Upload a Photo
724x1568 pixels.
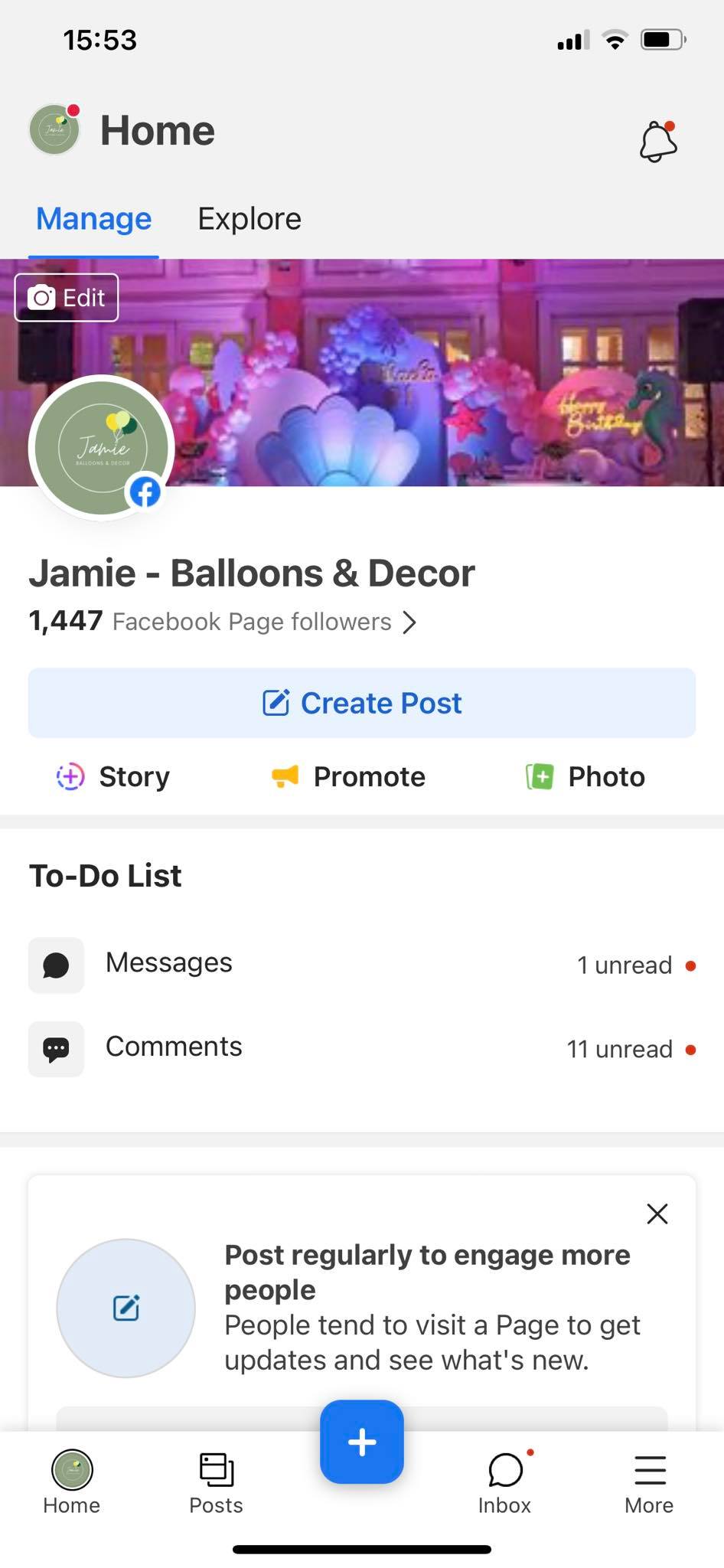click(x=585, y=776)
